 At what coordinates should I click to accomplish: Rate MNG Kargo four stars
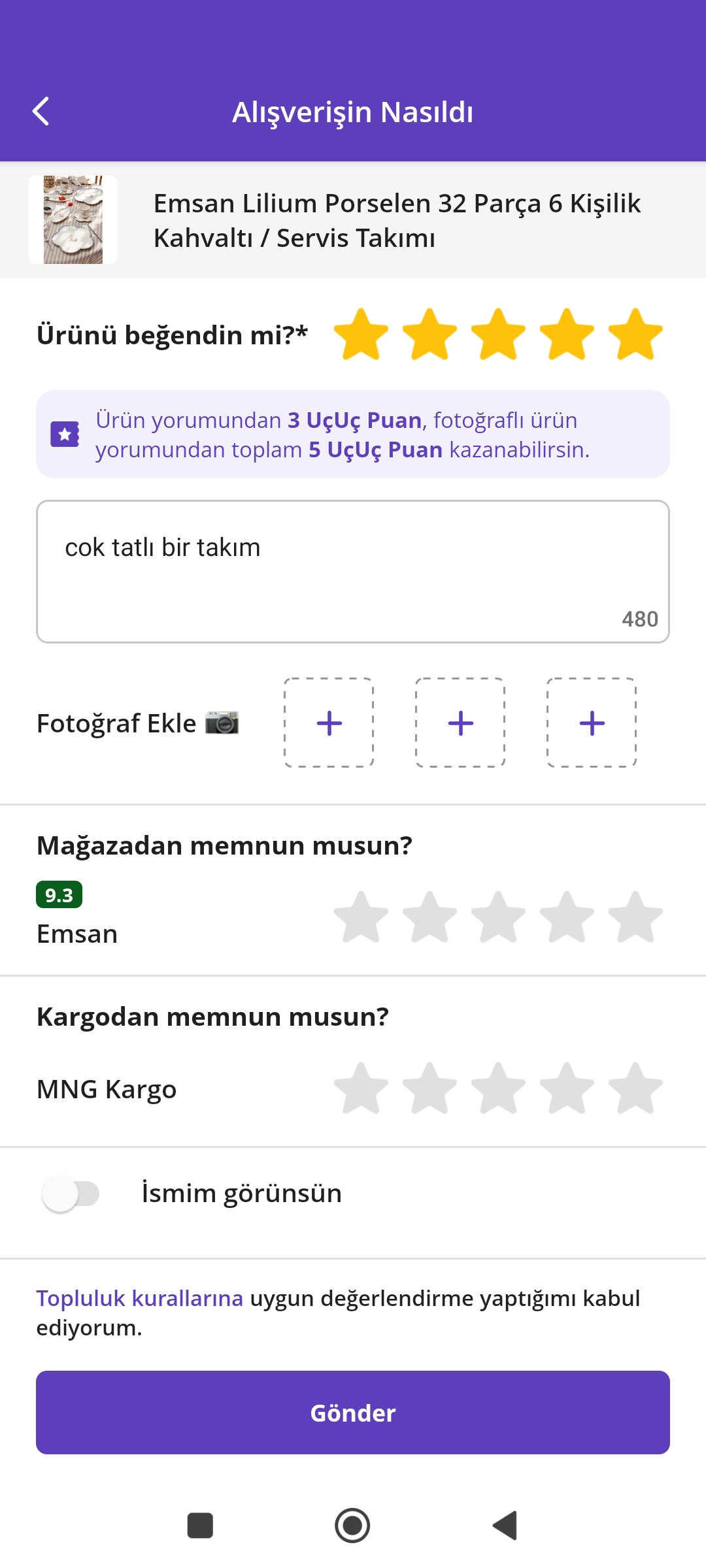[567, 1088]
